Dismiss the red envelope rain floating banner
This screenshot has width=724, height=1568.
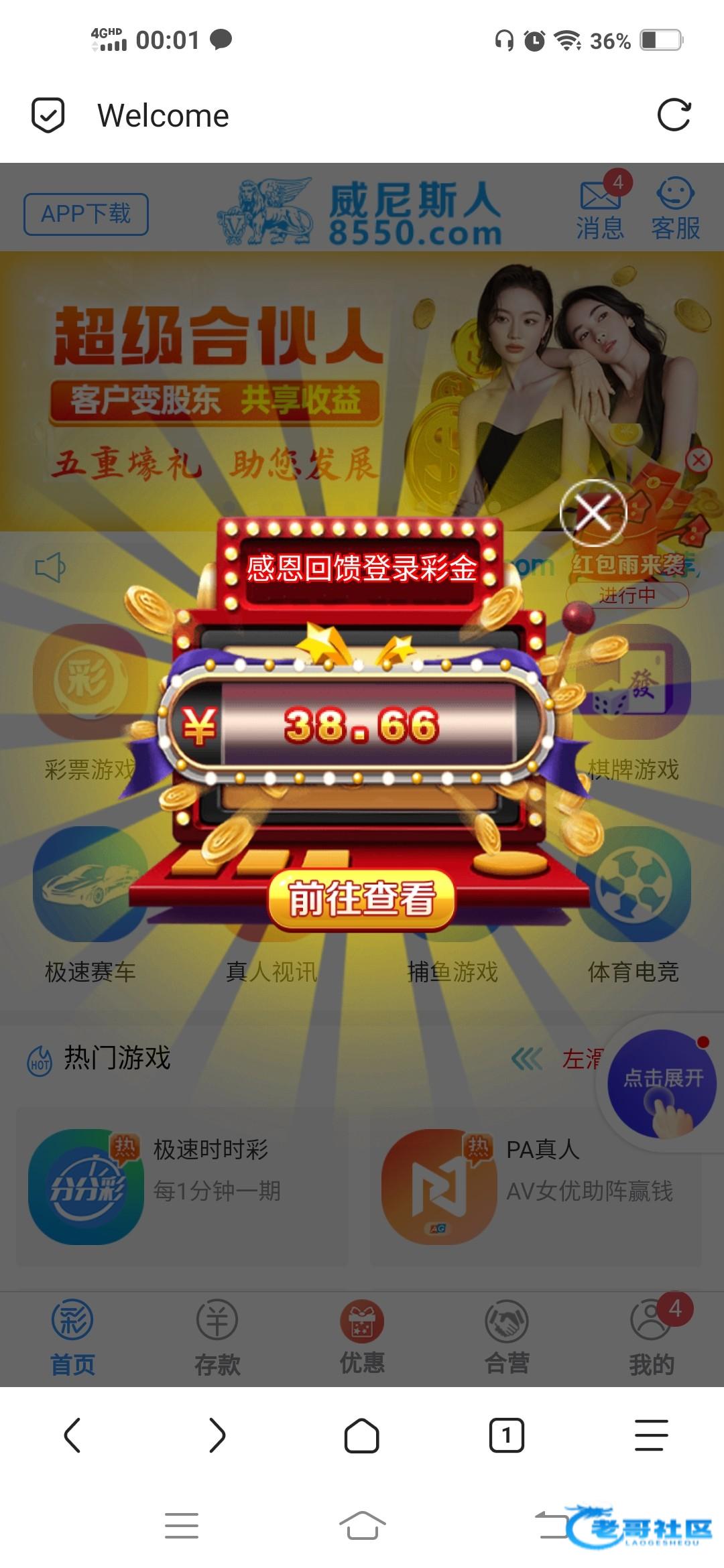tap(699, 460)
